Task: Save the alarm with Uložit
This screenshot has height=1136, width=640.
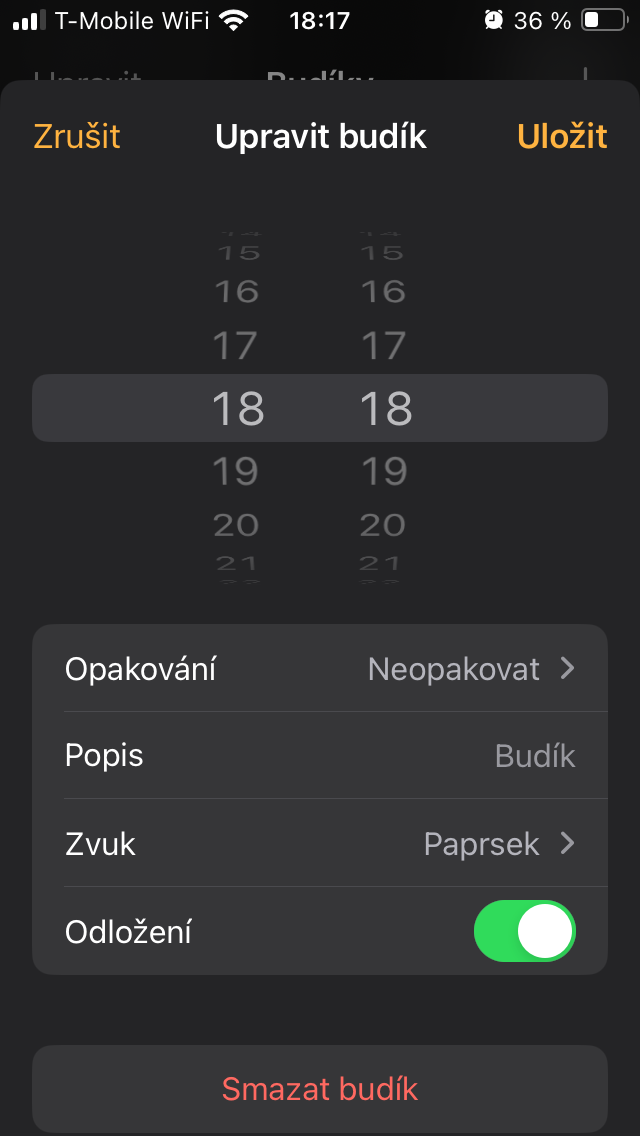Action: click(562, 137)
